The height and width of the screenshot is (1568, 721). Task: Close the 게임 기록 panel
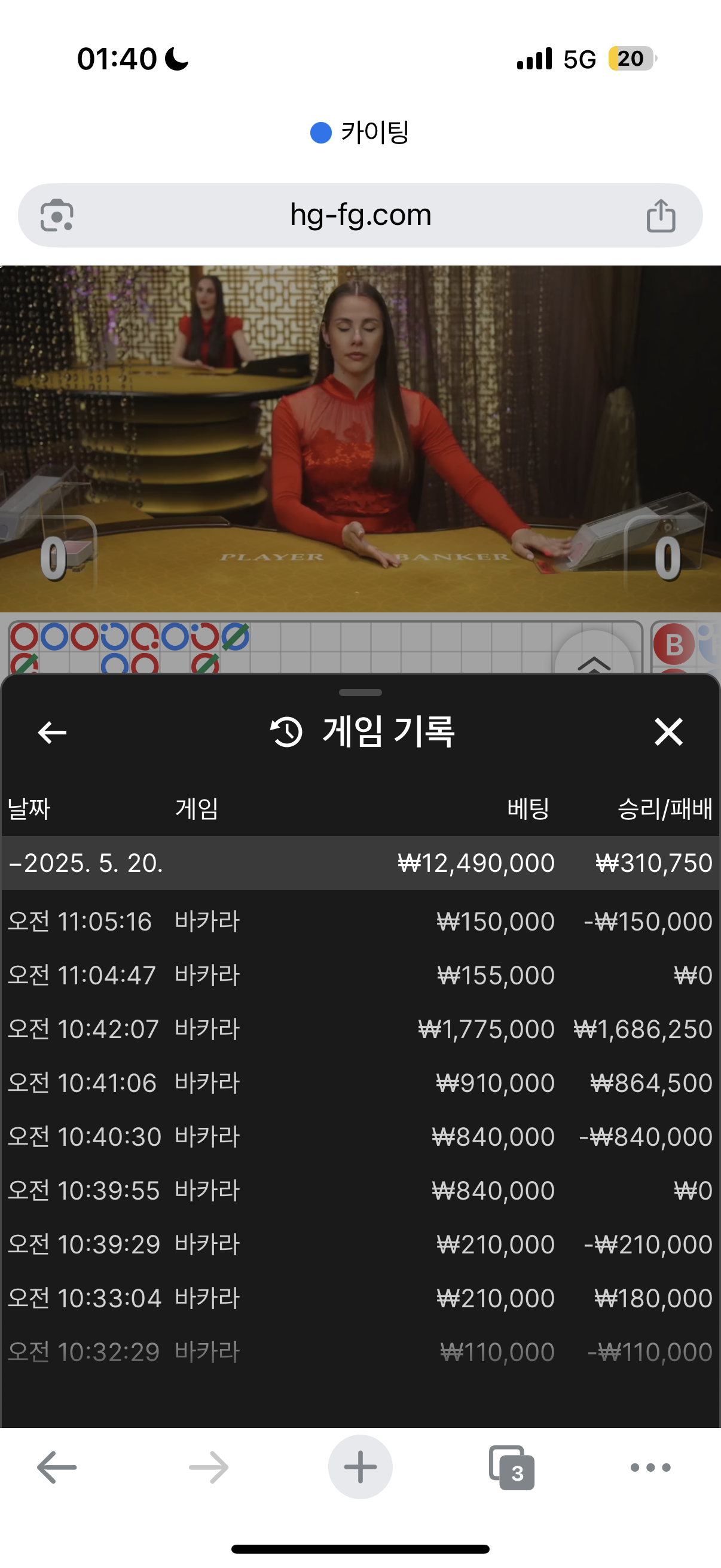(x=668, y=732)
